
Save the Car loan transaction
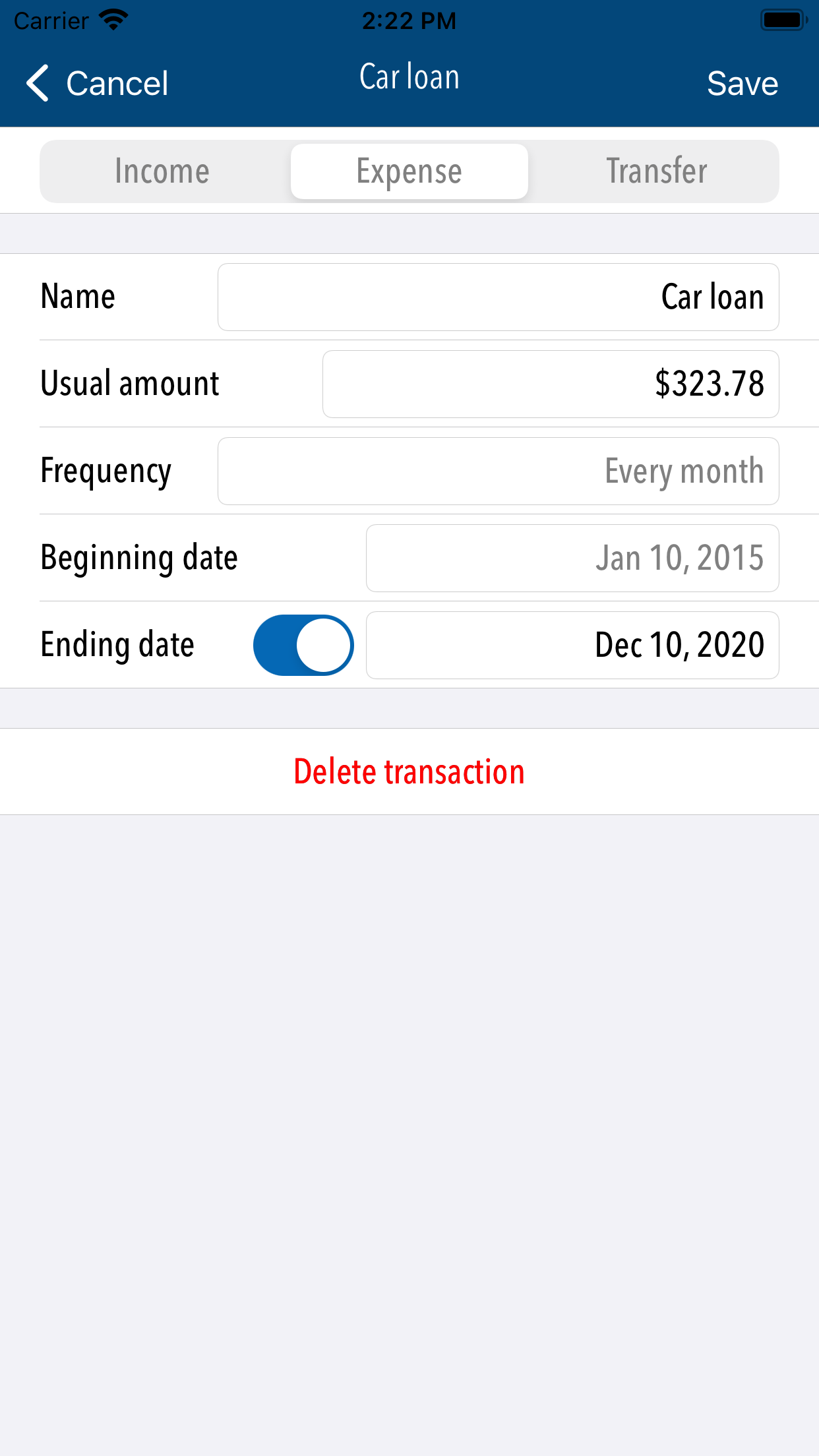(743, 84)
